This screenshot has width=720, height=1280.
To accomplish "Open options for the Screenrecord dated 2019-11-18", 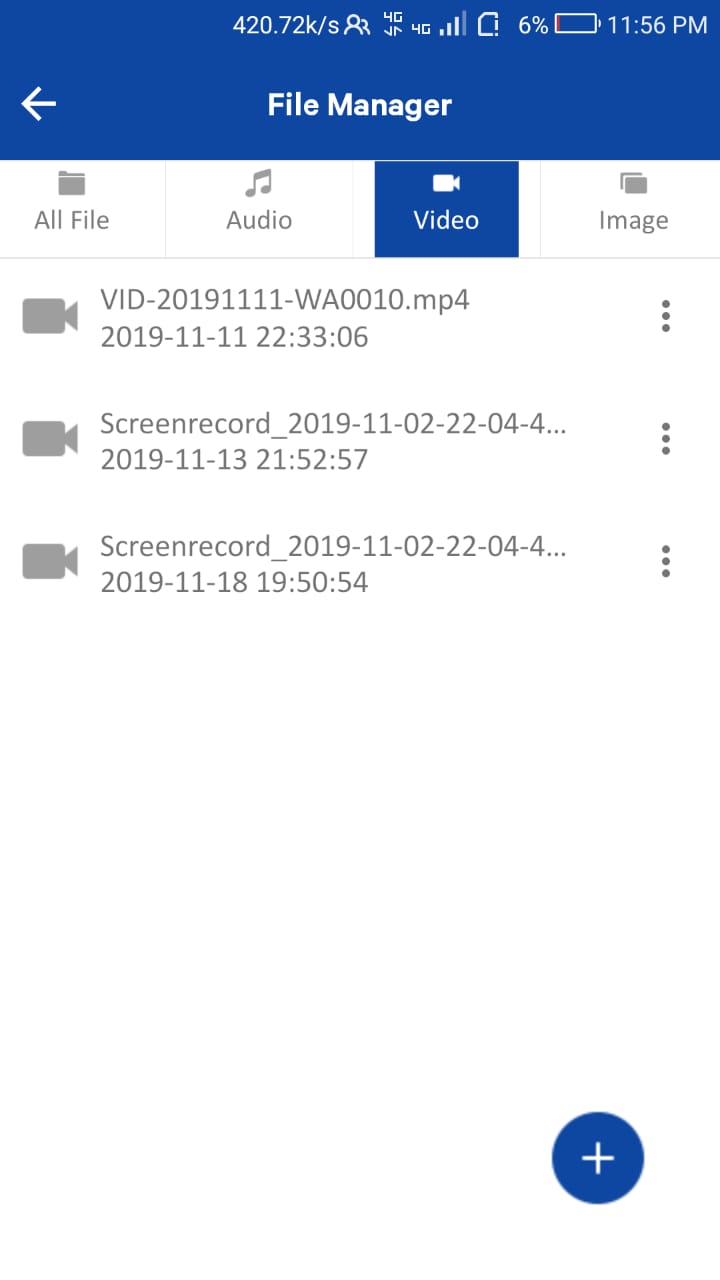I will 665,561.
